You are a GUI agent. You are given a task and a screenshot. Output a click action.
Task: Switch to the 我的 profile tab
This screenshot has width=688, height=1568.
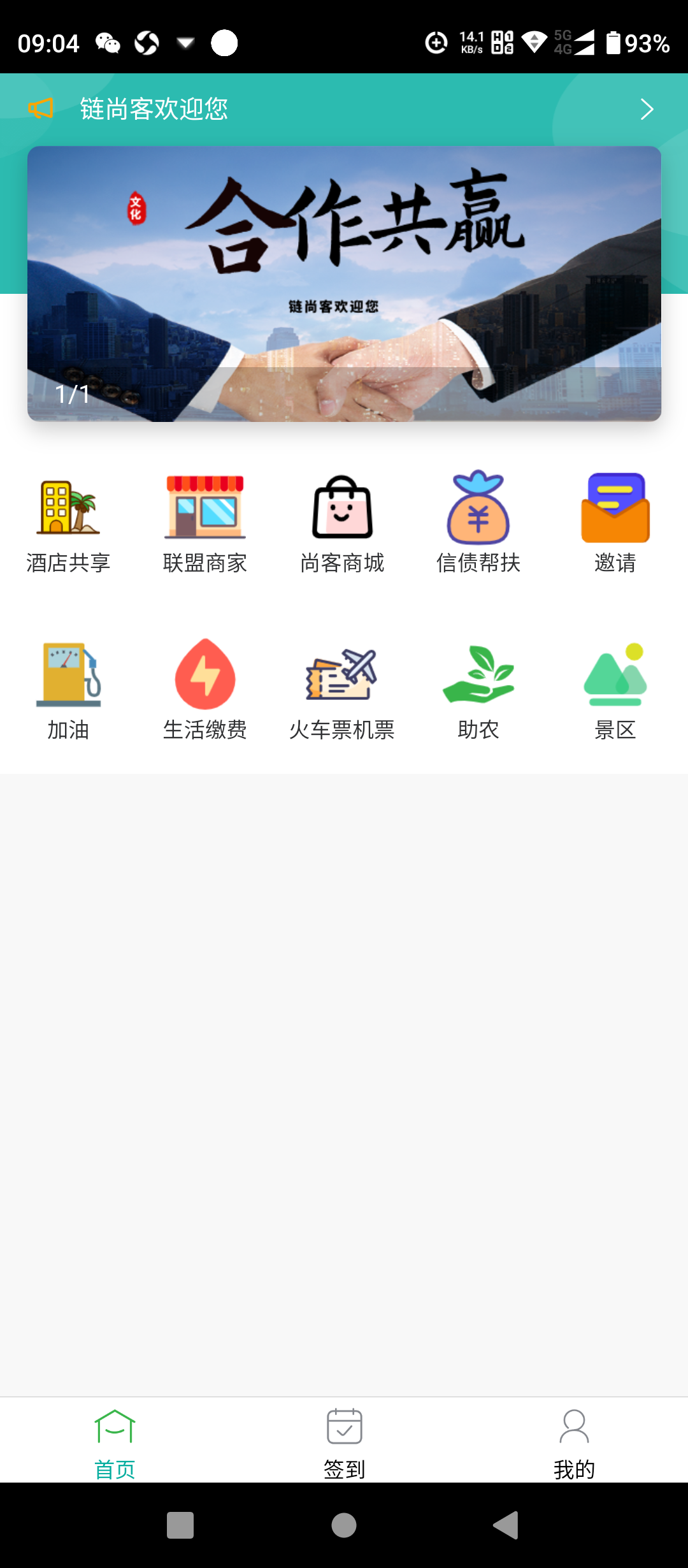pos(574,1442)
